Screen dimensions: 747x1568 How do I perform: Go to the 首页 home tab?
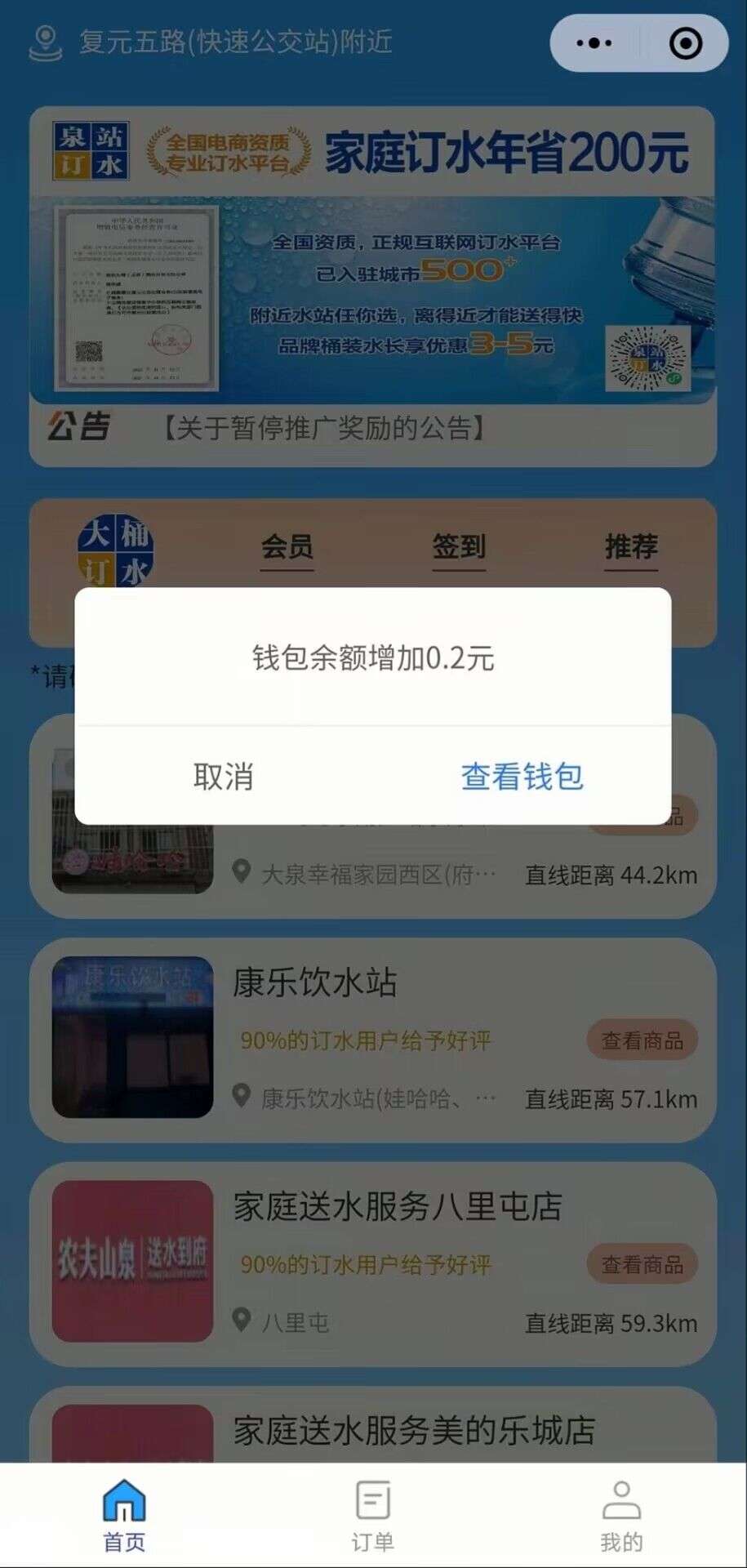tap(124, 1516)
